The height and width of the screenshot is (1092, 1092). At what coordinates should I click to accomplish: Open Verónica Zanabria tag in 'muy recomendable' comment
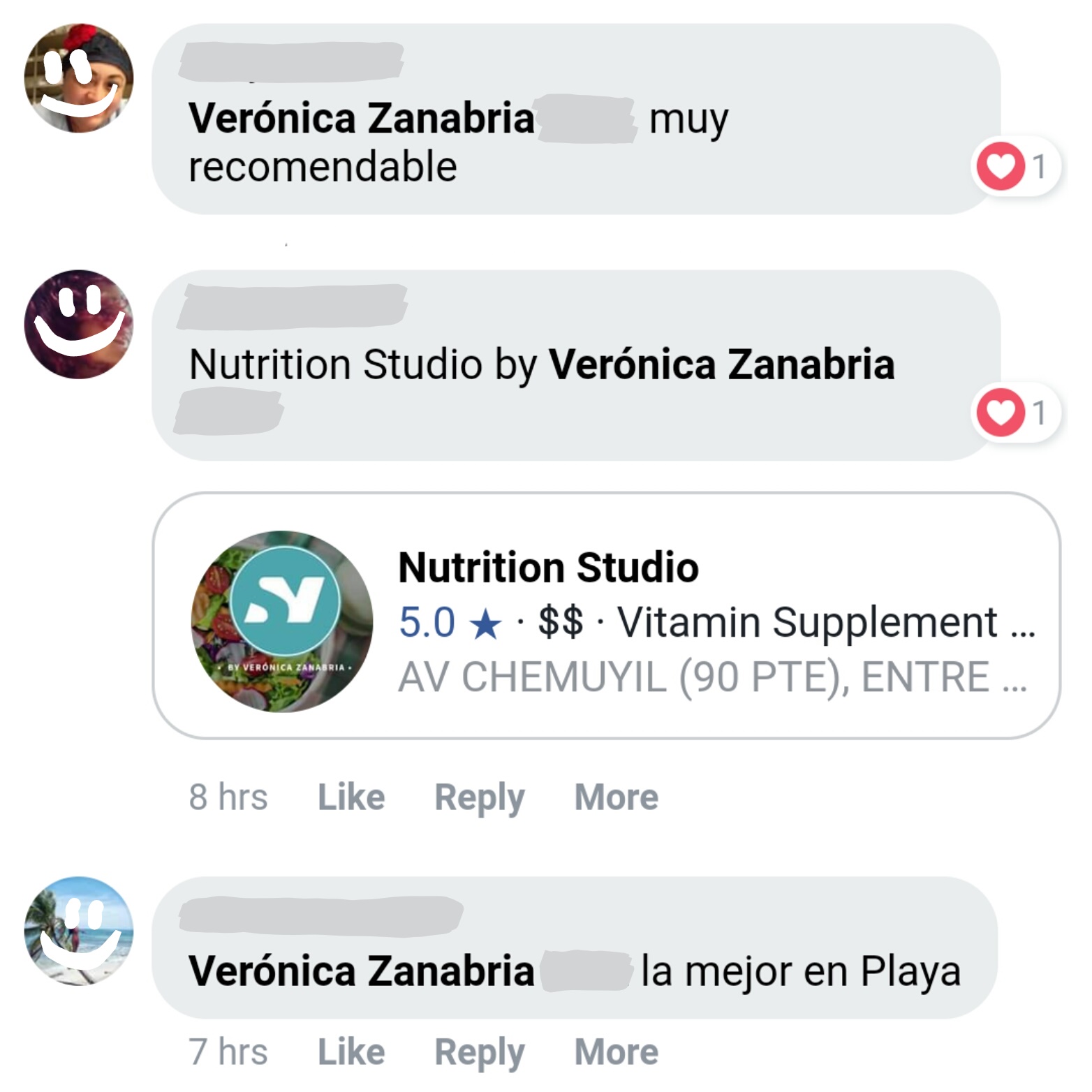(361, 117)
